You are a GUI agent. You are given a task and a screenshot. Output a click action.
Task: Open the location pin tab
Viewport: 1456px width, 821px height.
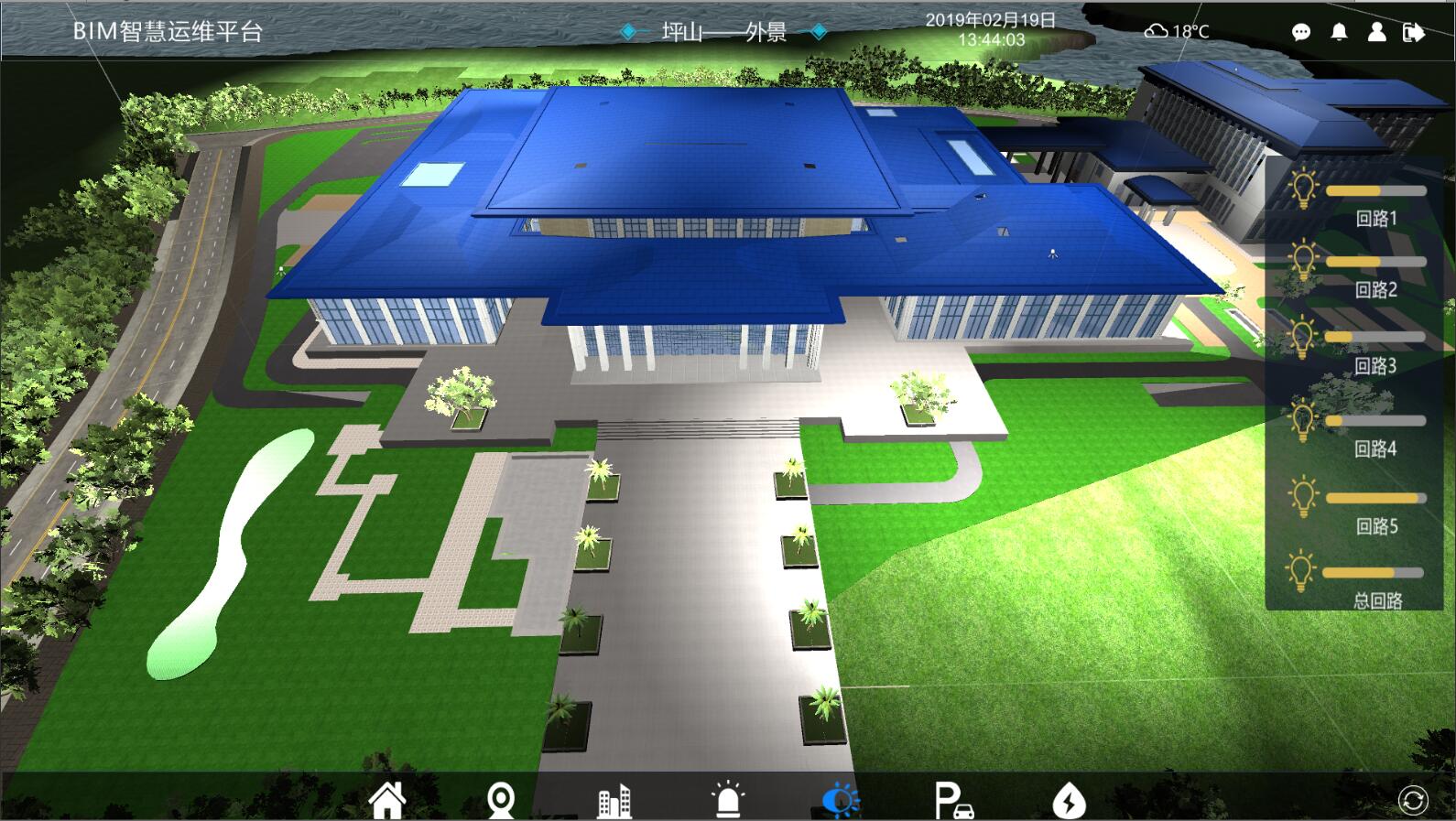coord(500,801)
